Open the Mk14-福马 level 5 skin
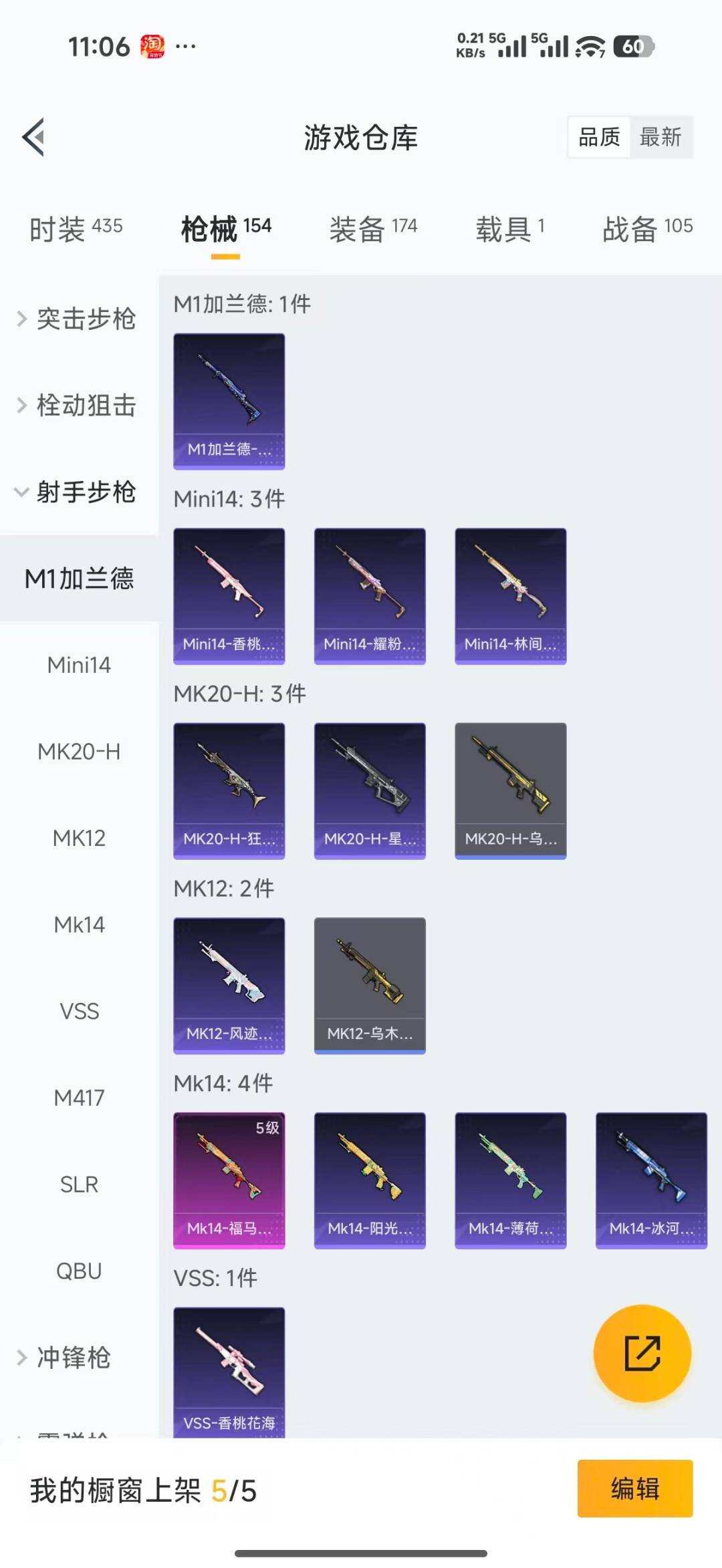 coord(229,1180)
